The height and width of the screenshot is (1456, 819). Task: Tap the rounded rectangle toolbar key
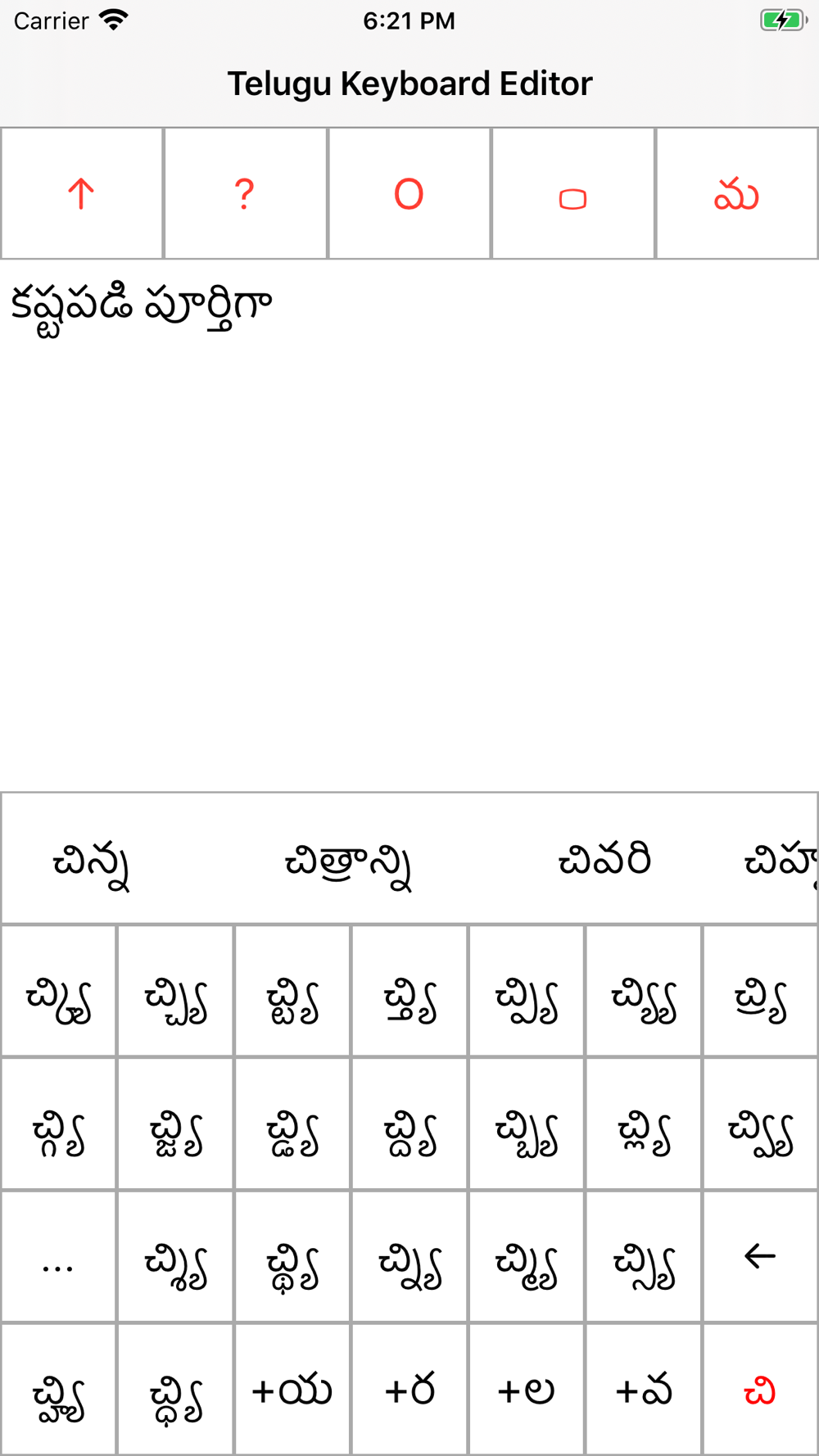(x=572, y=193)
